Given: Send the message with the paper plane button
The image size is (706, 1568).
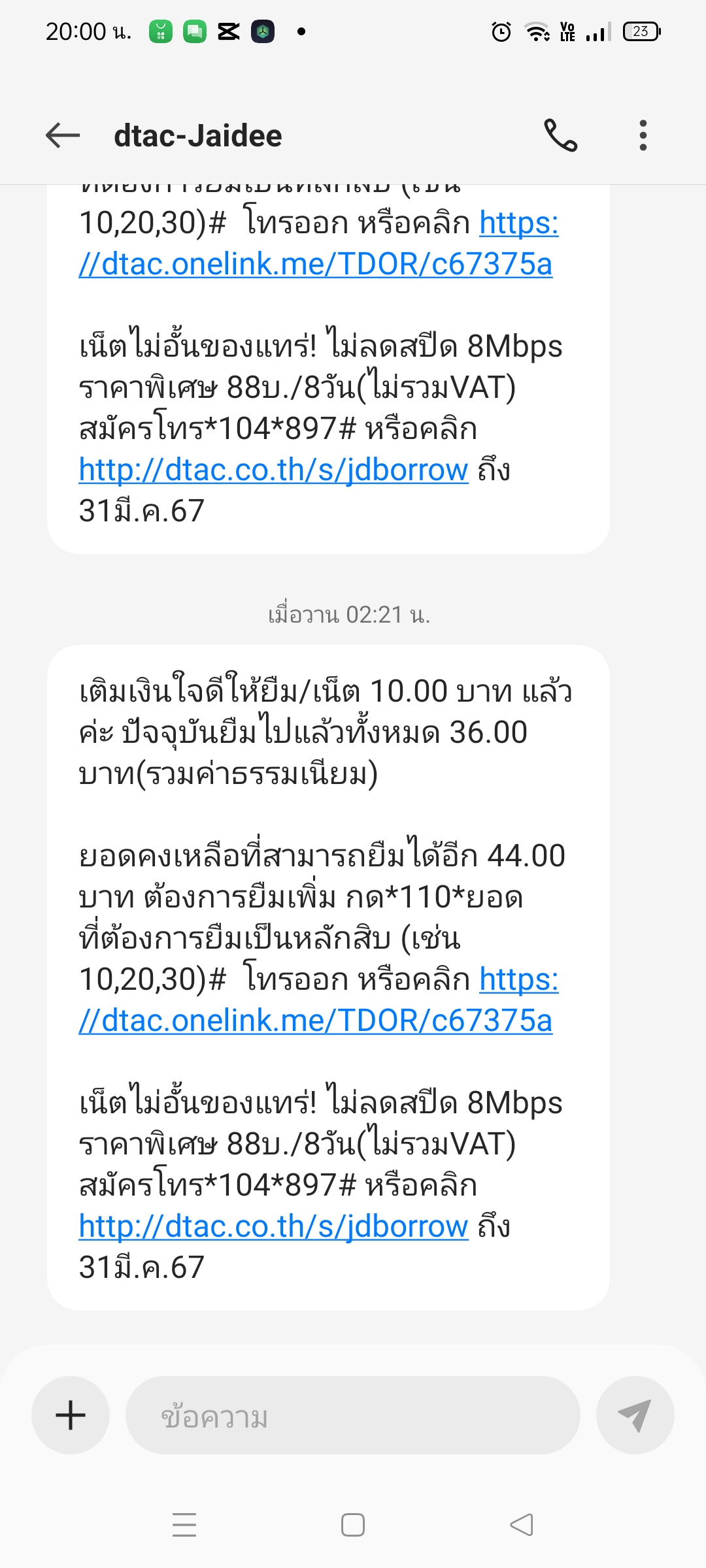Looking at the screenshot, I should click(x=635, y=1415).
